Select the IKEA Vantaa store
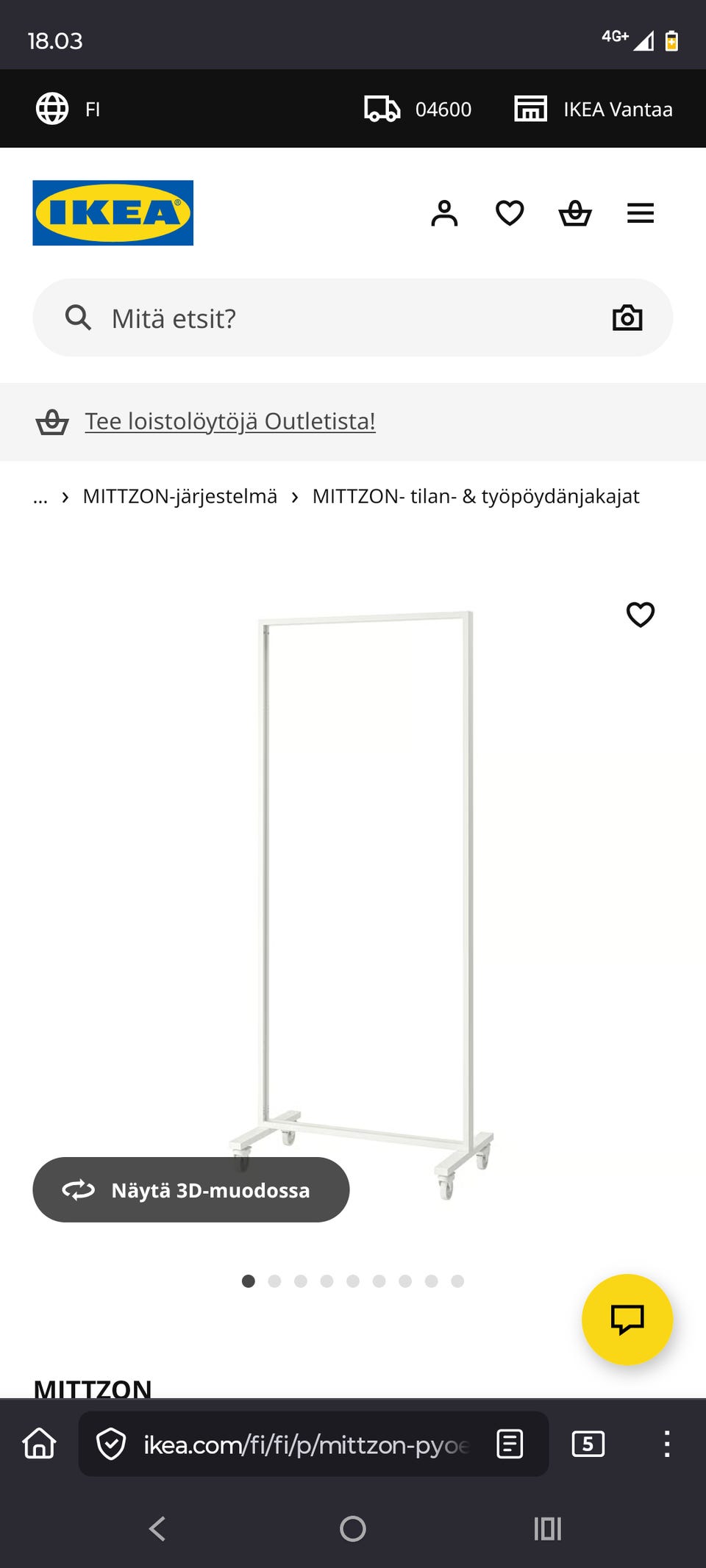 click(593, 109)
